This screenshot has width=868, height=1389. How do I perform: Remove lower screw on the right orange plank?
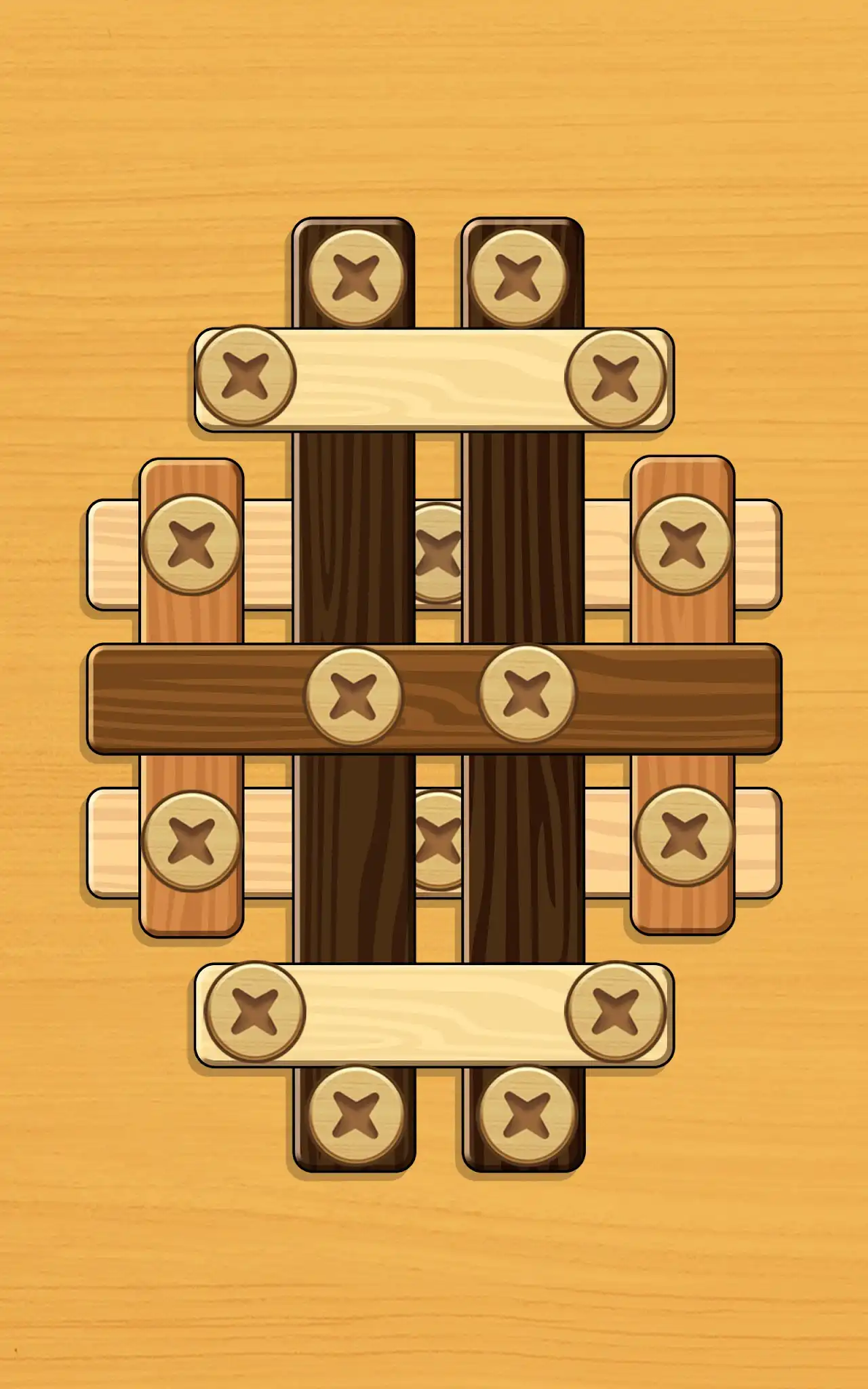click(684, 836)
